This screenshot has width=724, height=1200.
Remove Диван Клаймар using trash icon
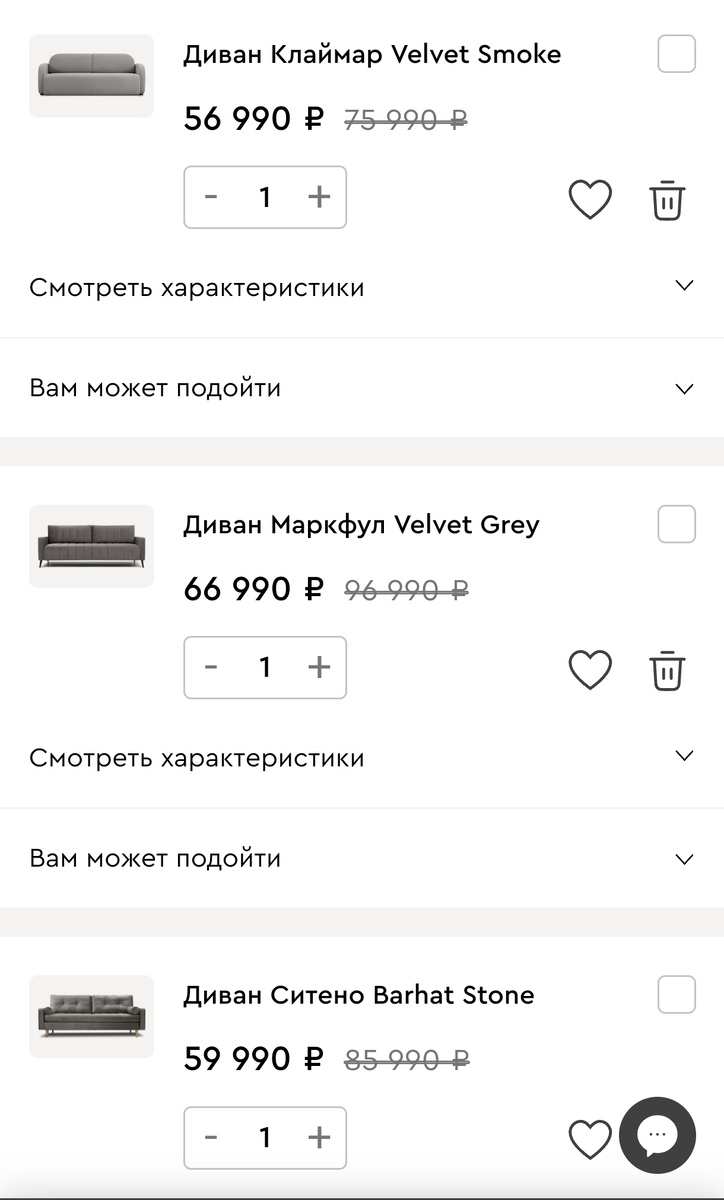[x=666, y=198]
